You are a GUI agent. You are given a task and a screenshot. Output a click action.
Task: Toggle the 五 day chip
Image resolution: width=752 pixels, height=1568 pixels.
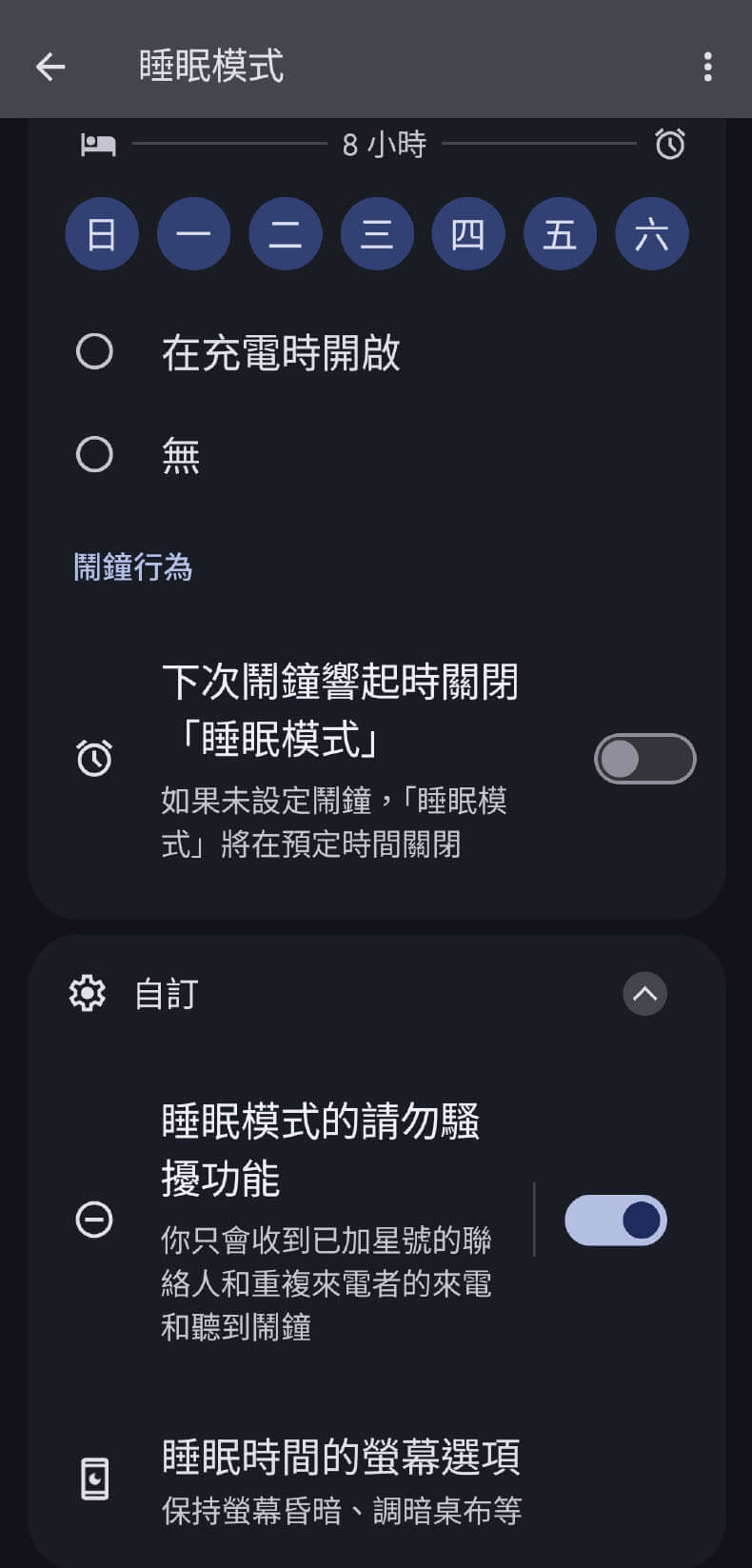tap(560, 234)
